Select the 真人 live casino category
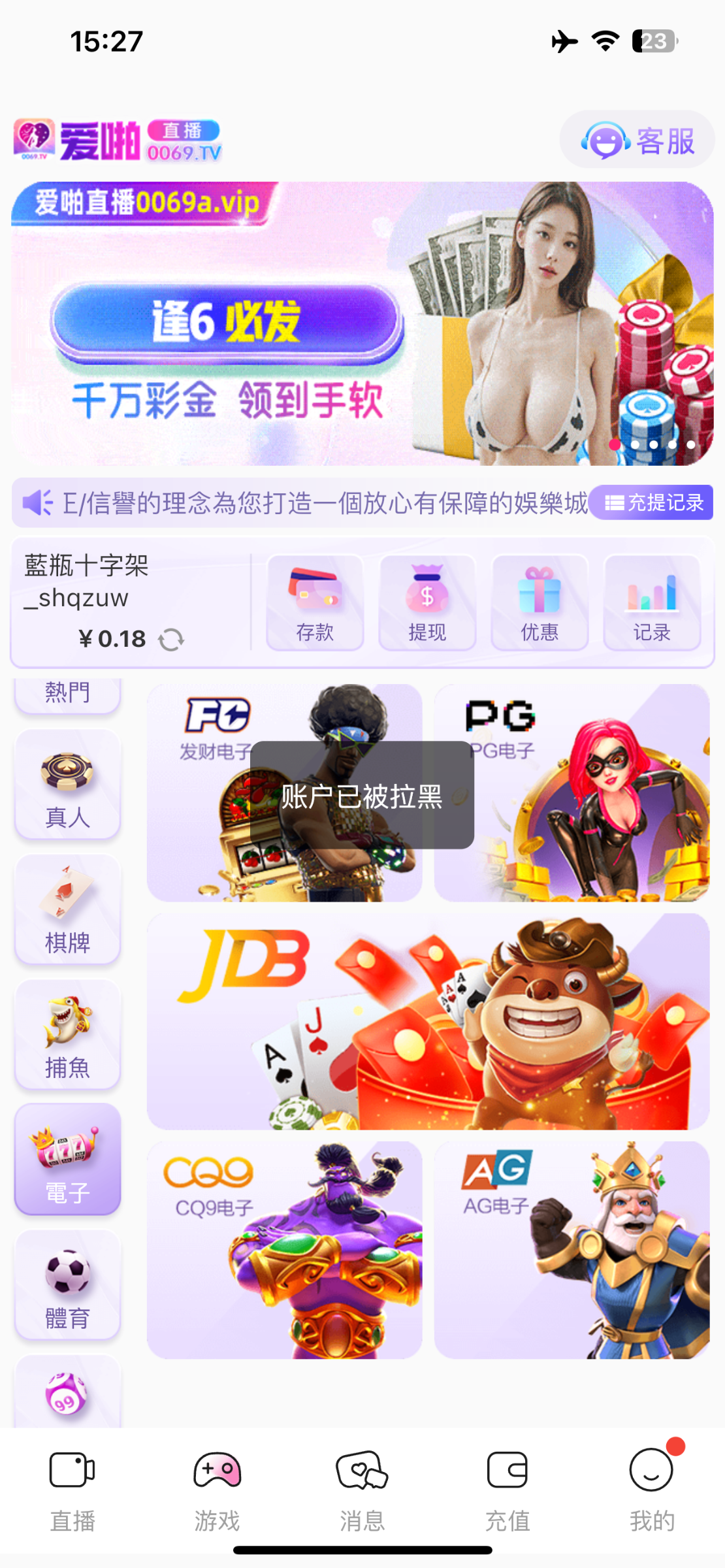The width and height of the screenshot is (725, 1568). pos(67,785)
